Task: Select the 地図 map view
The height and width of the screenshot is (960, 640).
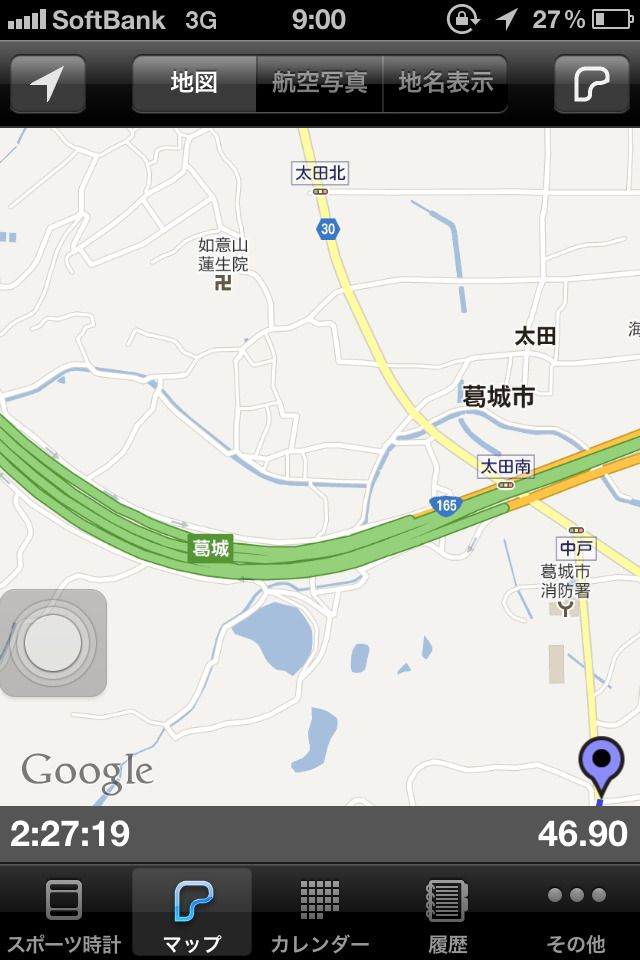Action: click(194, 83)
